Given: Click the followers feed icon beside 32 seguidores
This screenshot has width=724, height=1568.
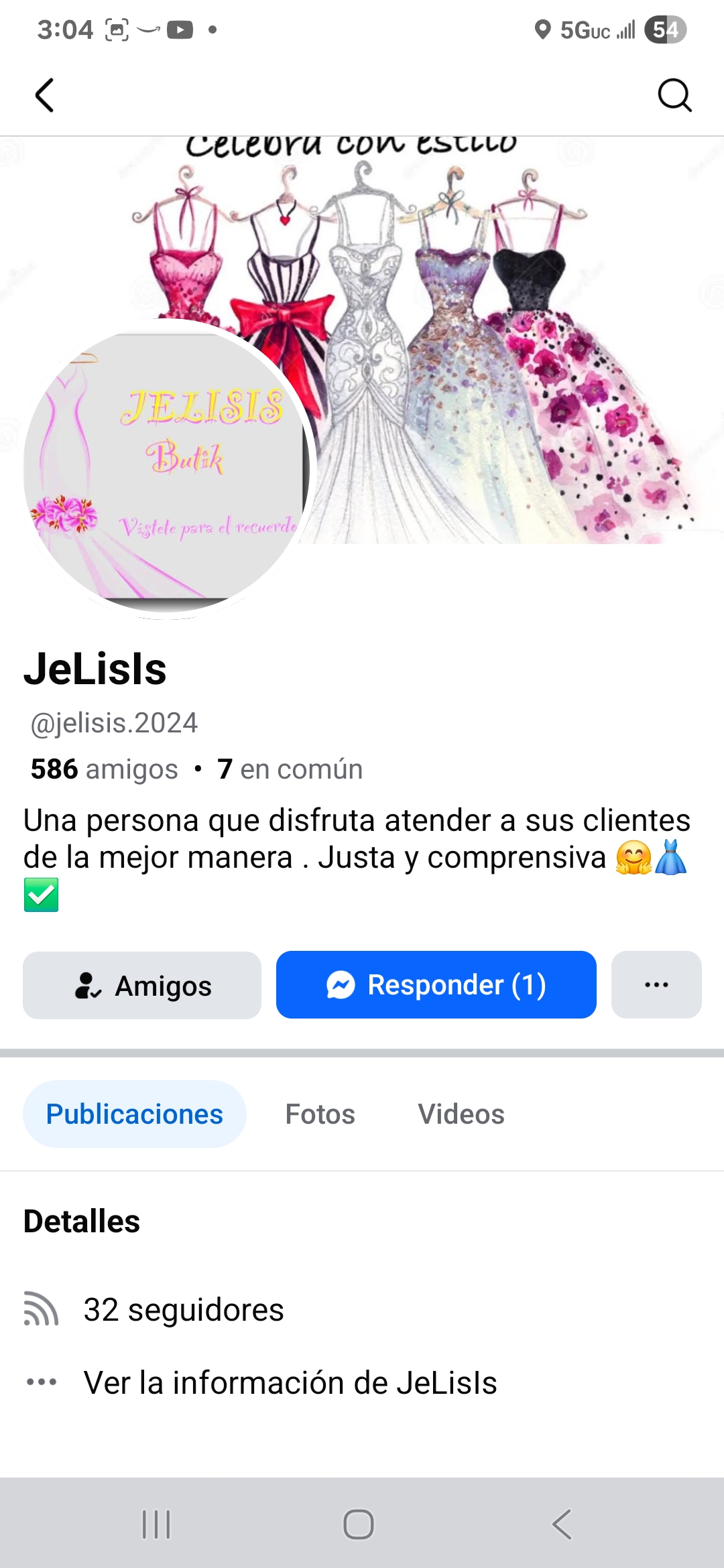Looking at the screenshot, I should pos(42,1309).
